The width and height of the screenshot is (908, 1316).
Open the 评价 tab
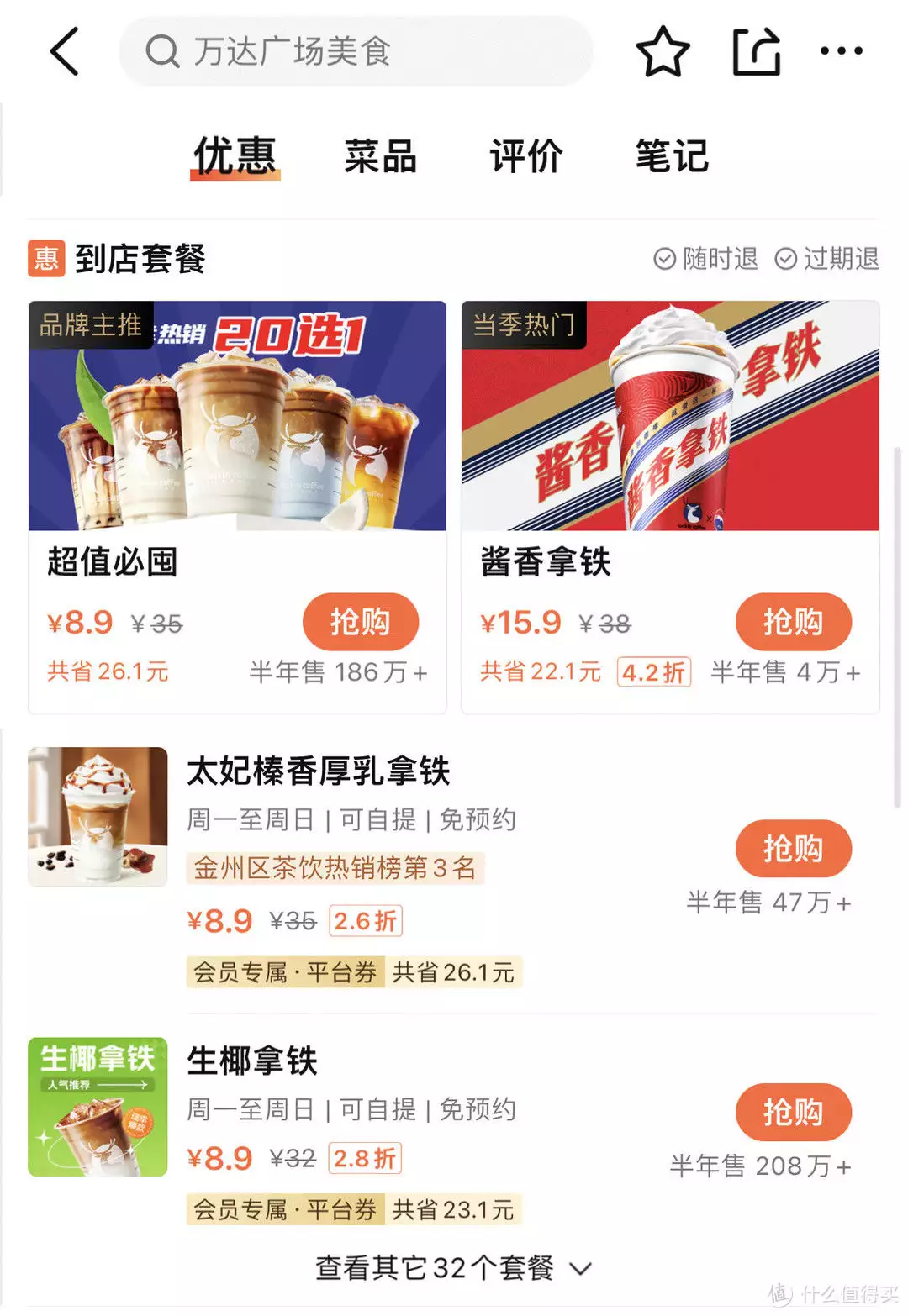[526, 156]
